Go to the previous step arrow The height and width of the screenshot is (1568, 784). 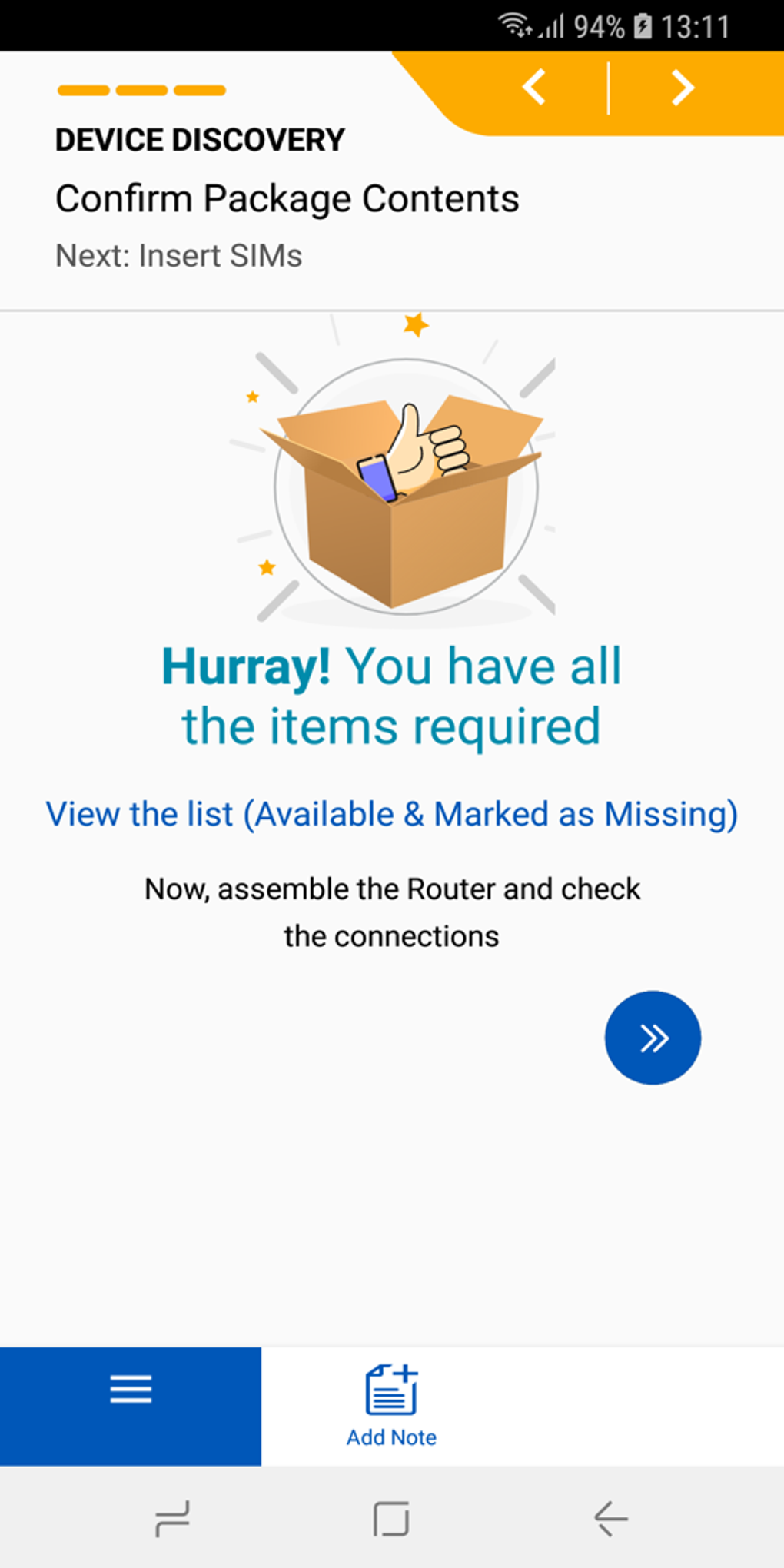tap(534, 87)
